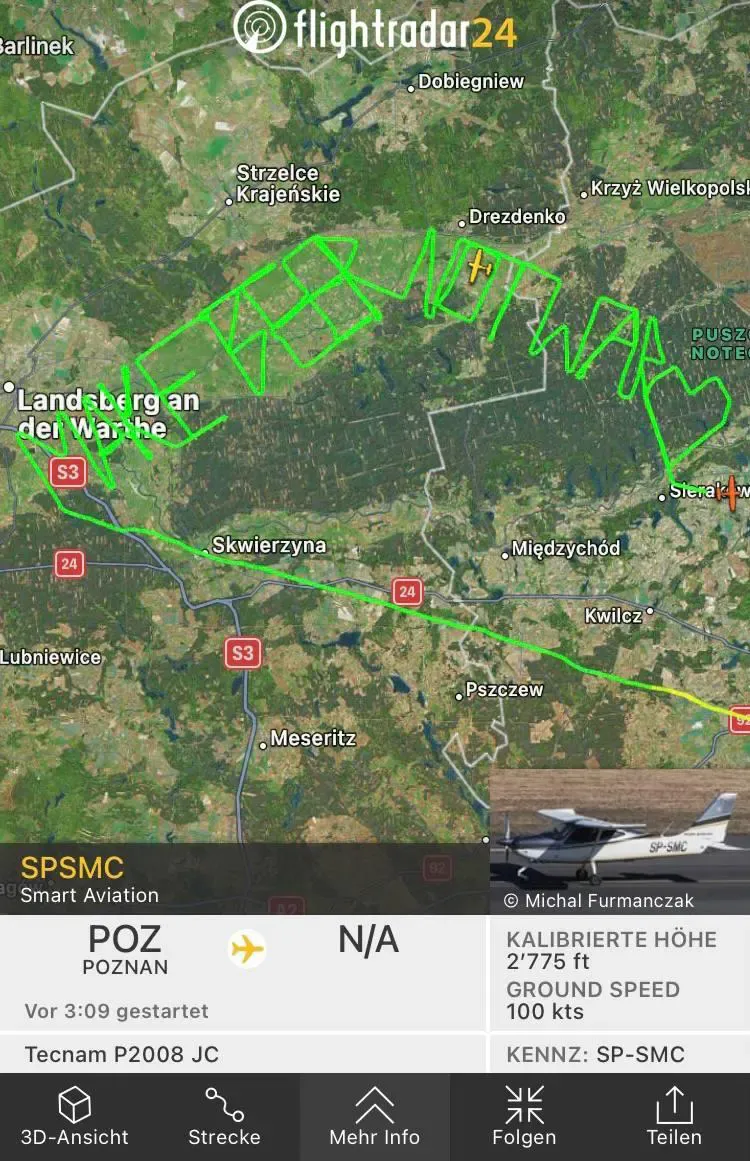Select the yellow aircraft icon near Drezdenko
750x1161 pixels.
pyautogui.click(x=476, y=268)
